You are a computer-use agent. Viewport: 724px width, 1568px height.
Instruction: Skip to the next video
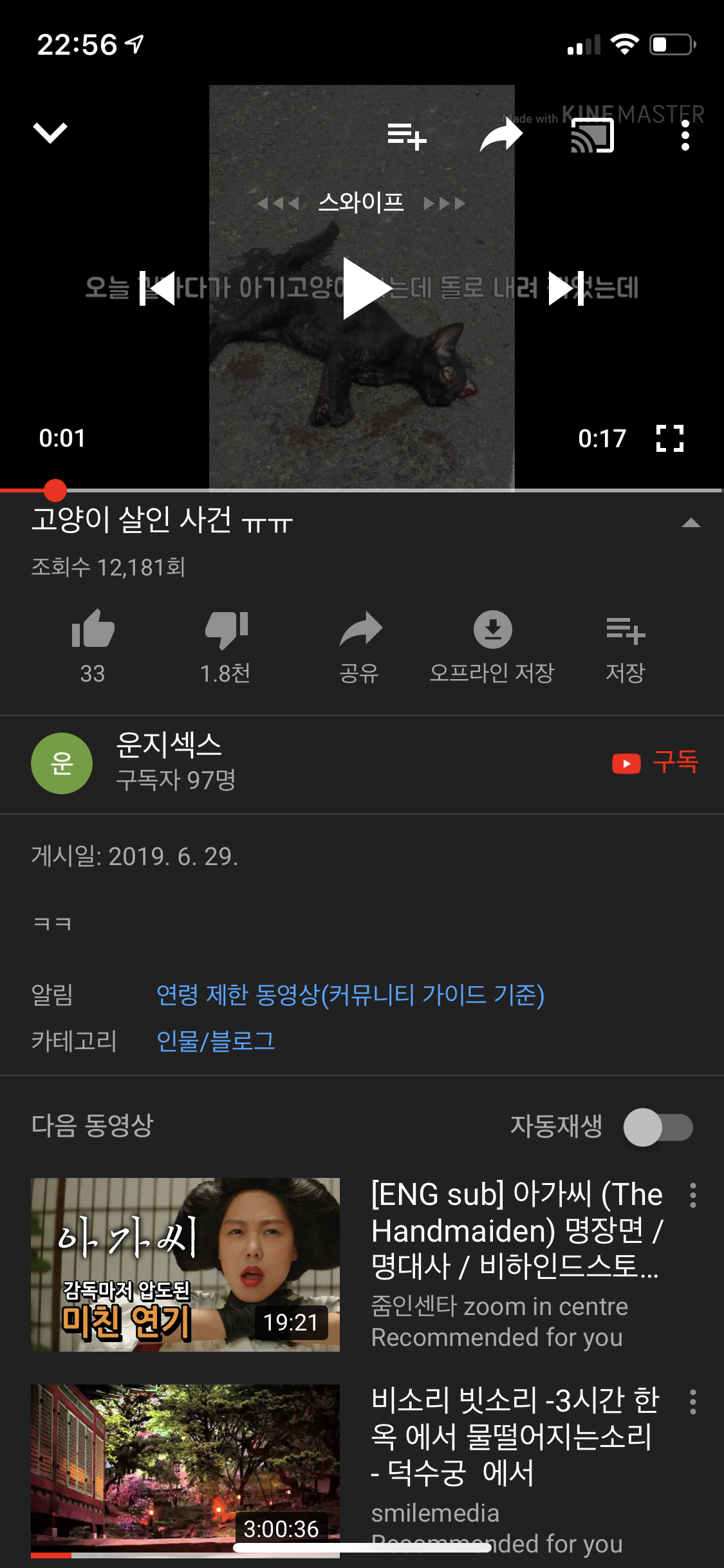(x=566, y=288)
